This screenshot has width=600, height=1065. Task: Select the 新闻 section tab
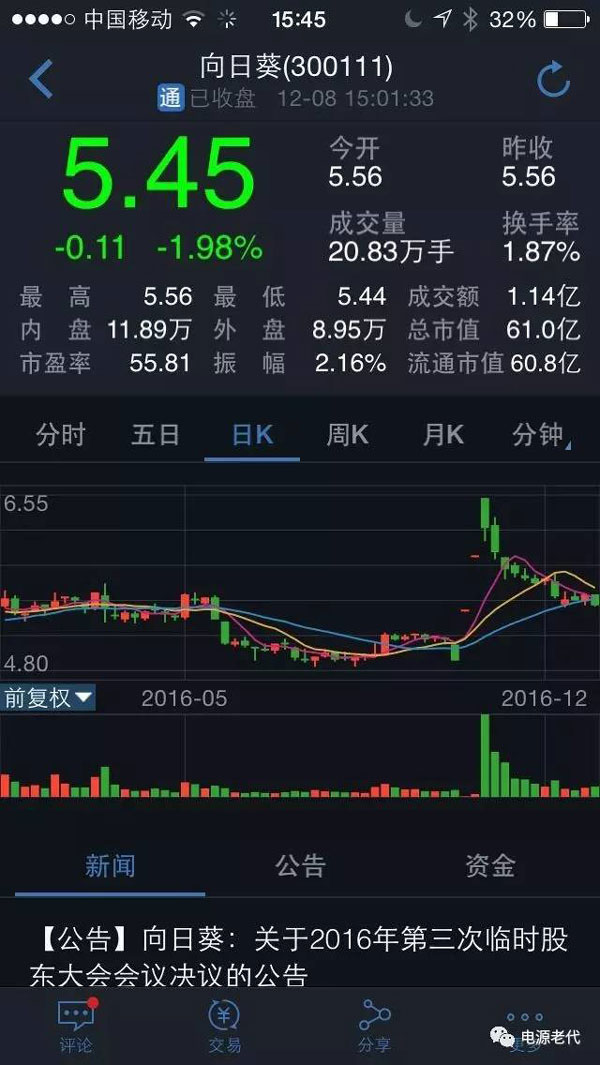tap(110, 865)
